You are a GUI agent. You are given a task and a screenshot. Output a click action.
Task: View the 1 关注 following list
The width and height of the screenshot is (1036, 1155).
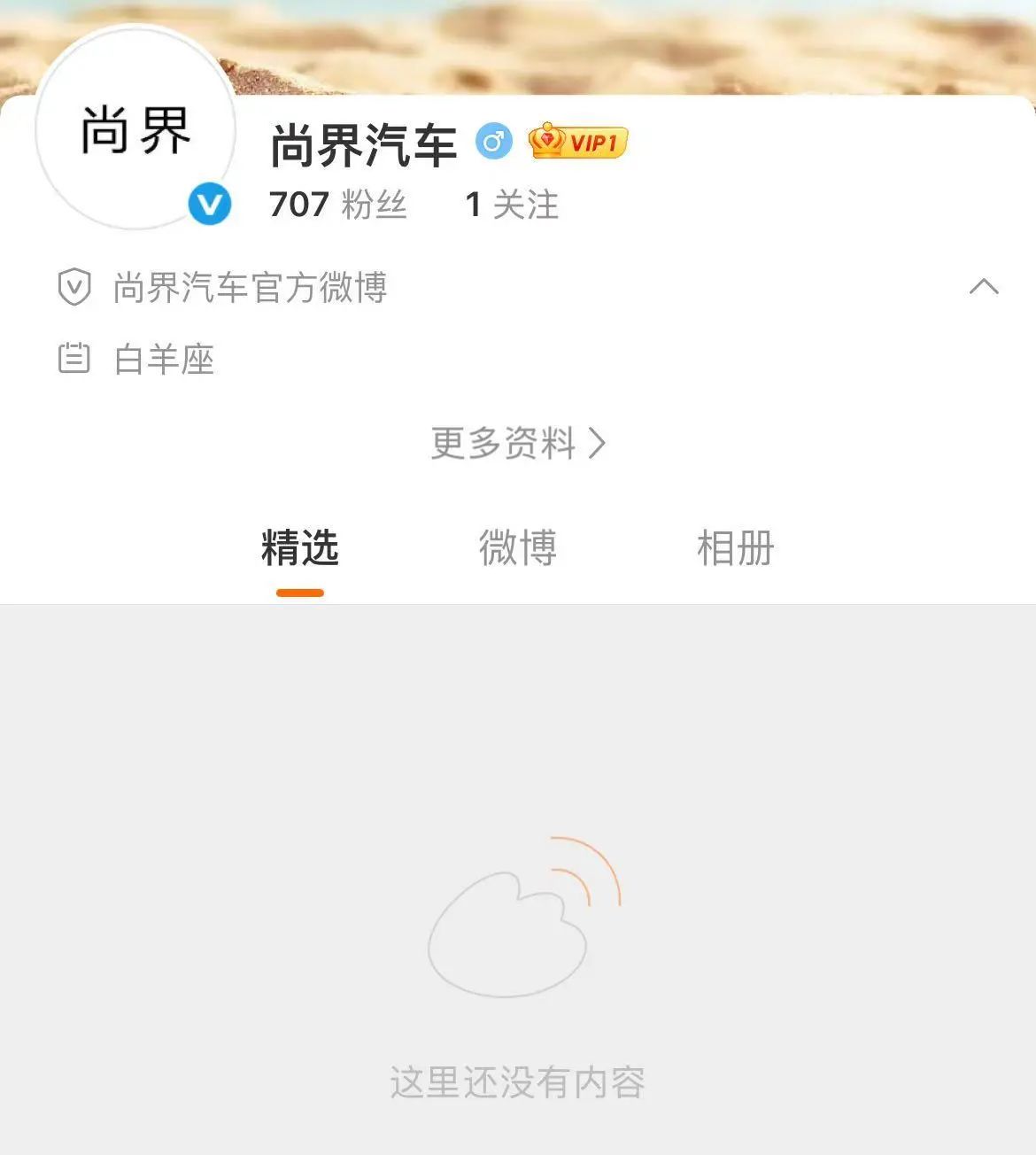coord(512,205)
